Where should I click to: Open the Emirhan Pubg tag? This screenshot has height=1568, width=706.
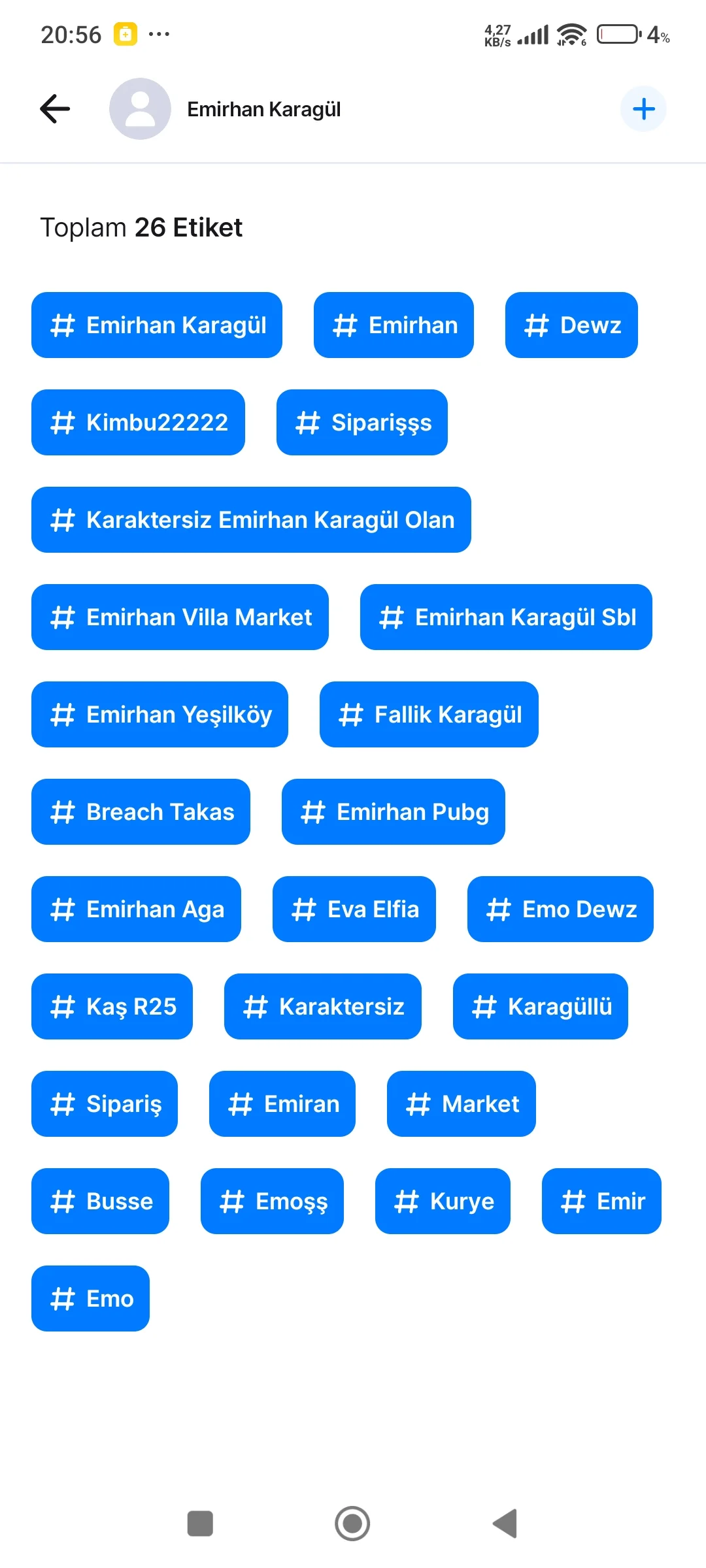coord(394,811)
